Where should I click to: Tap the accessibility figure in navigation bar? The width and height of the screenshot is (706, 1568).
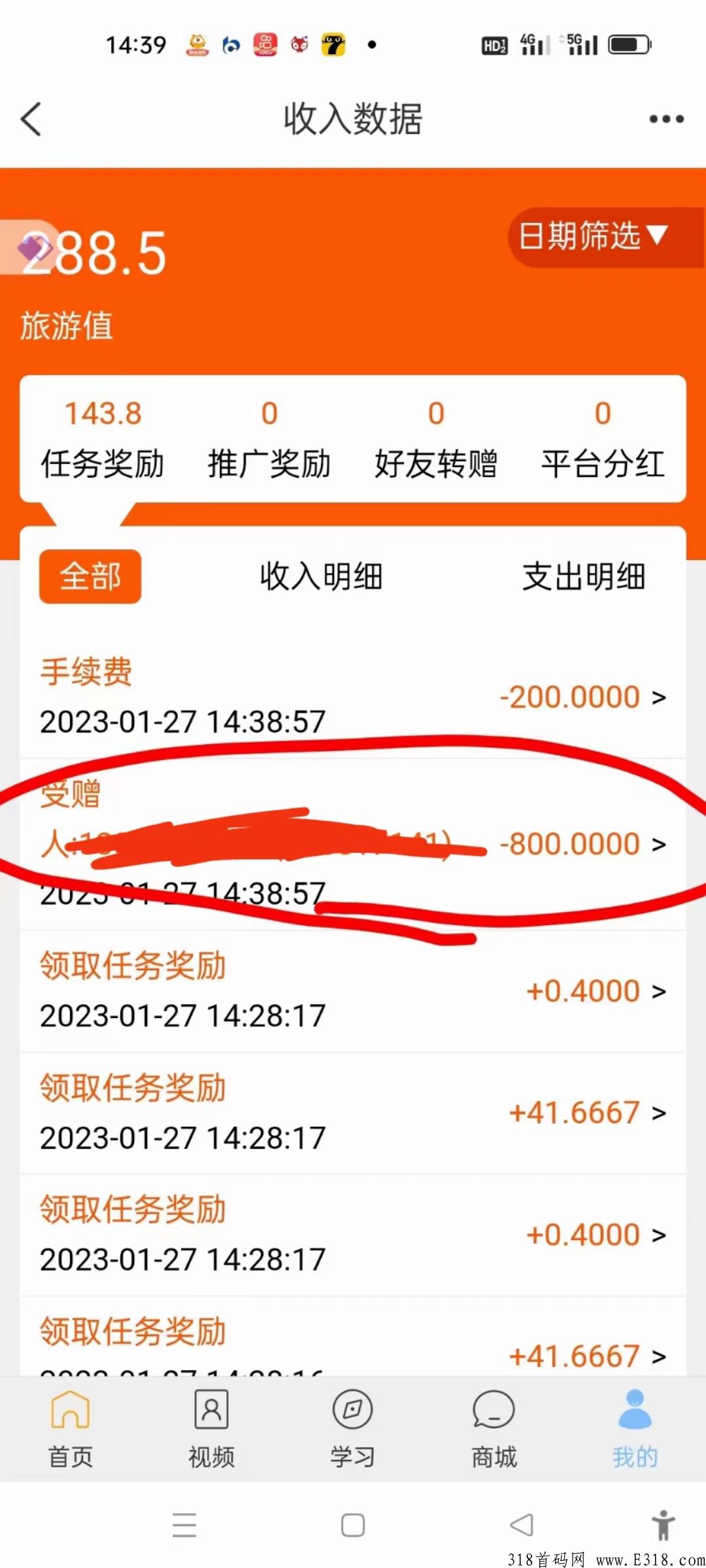coord(663,1524)
